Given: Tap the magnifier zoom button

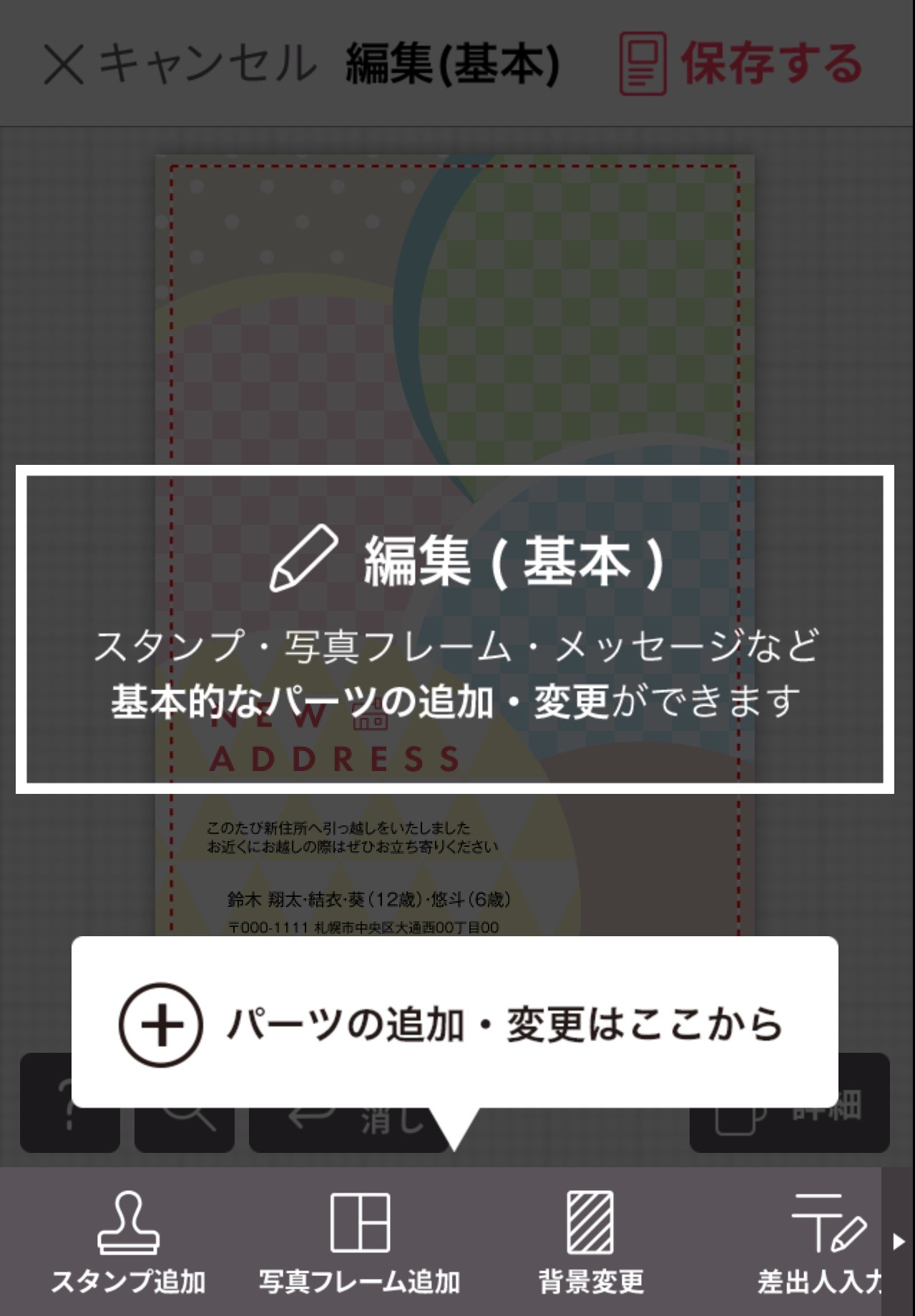Looking at the screenshot, I should tap(185, 1102).
